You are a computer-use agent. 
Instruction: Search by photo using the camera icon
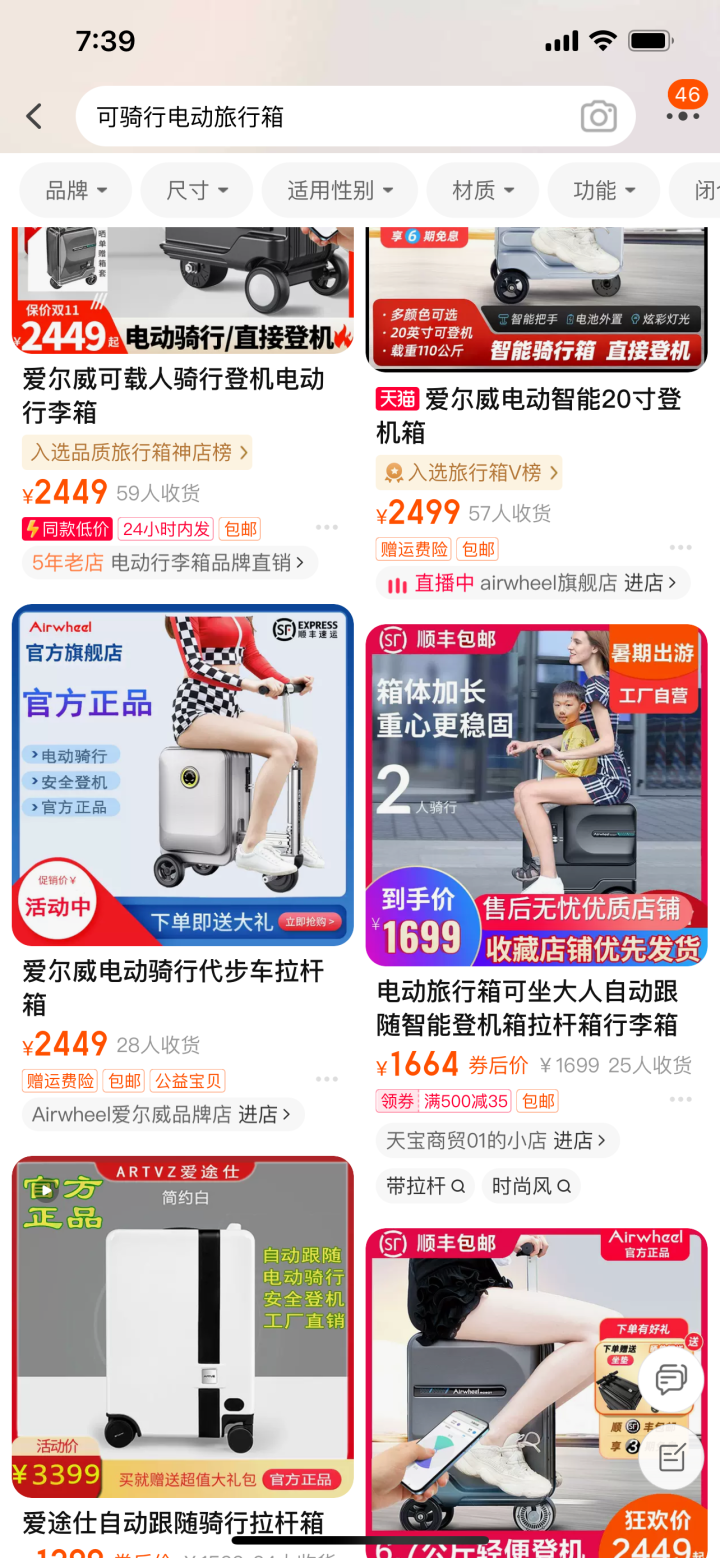pyautogui.click(x=598, y=117)
